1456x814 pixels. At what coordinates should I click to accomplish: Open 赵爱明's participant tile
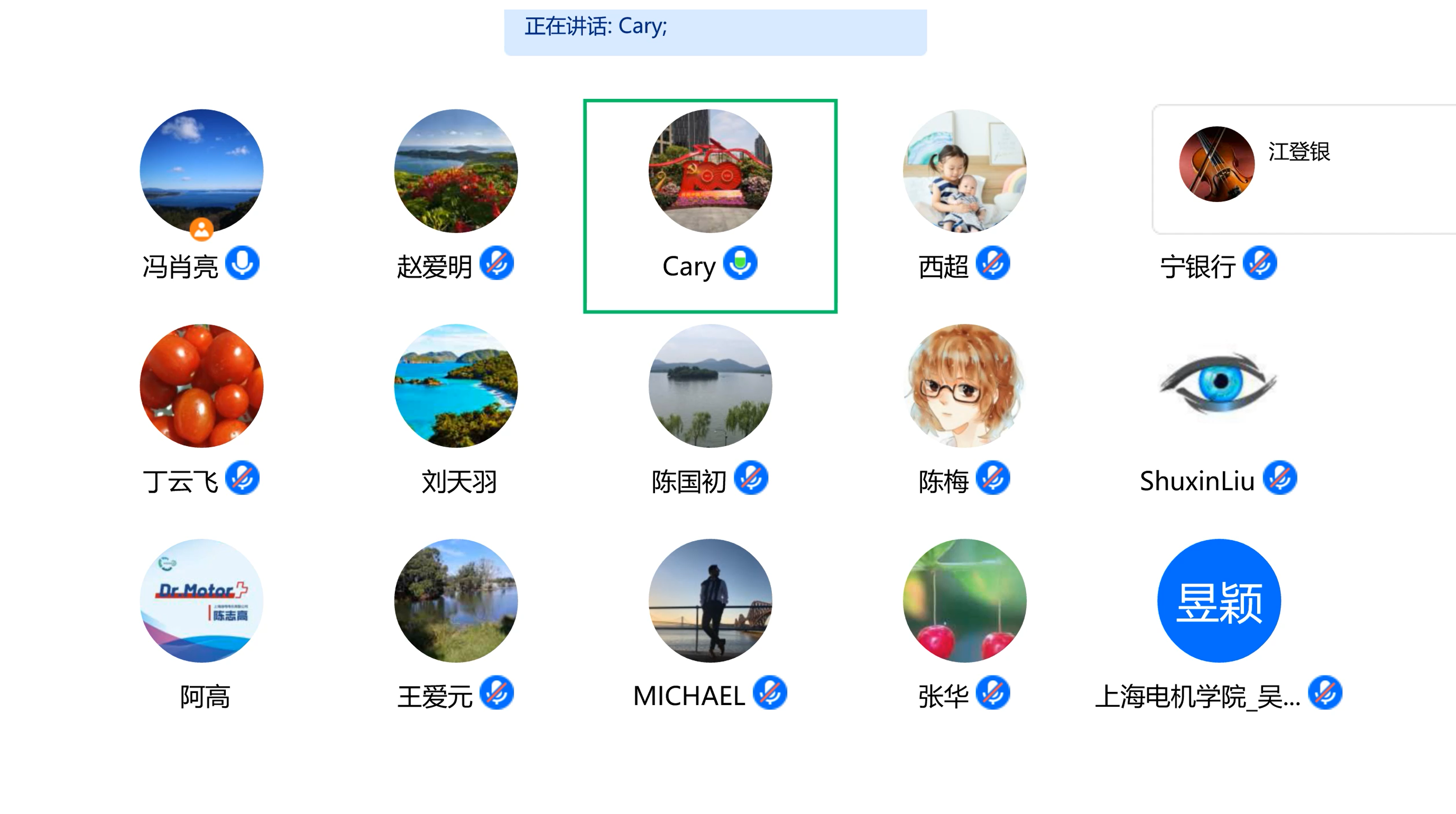pos(456,171)
